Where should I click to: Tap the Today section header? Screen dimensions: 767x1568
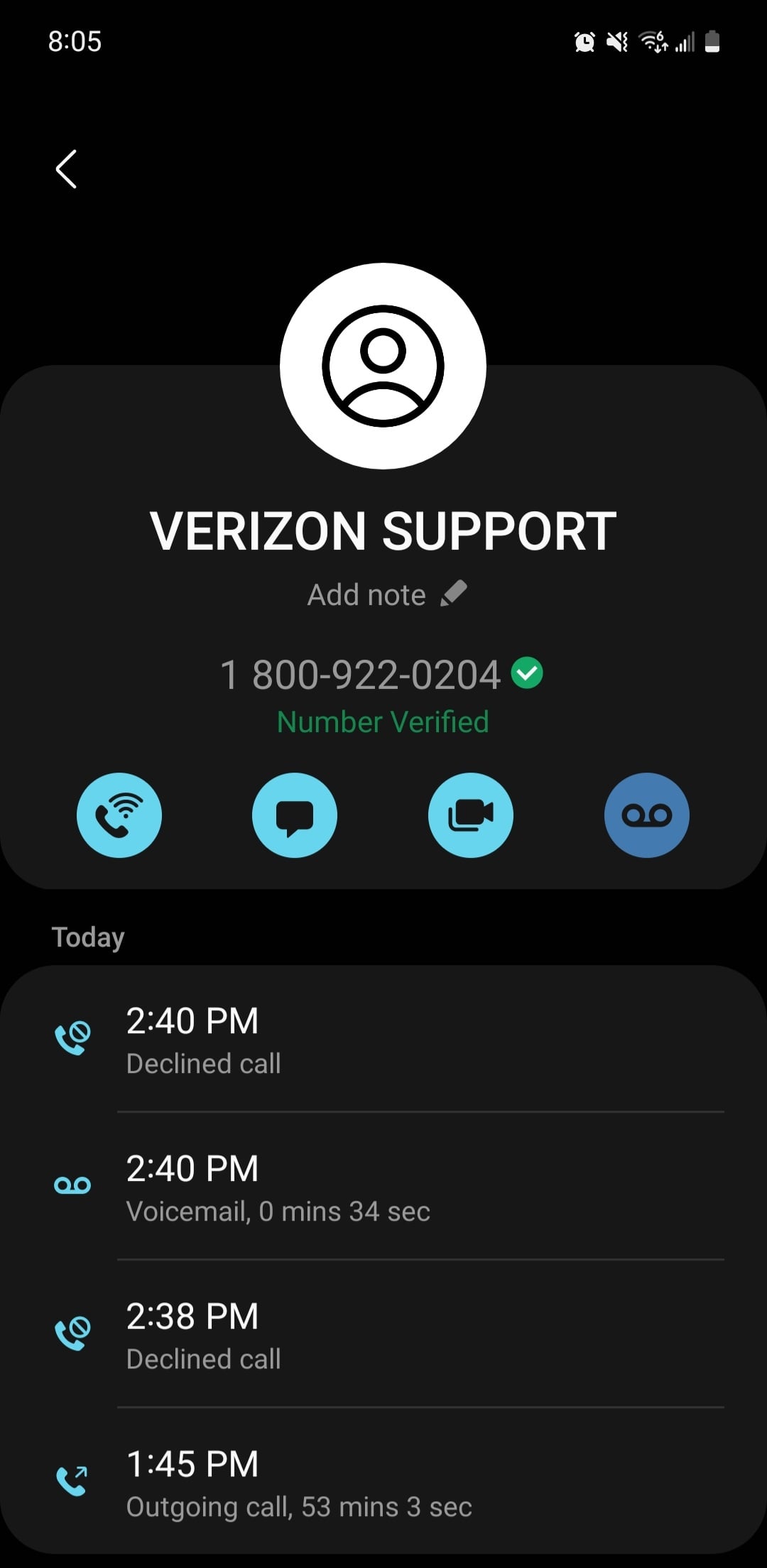tap(87, 937)
